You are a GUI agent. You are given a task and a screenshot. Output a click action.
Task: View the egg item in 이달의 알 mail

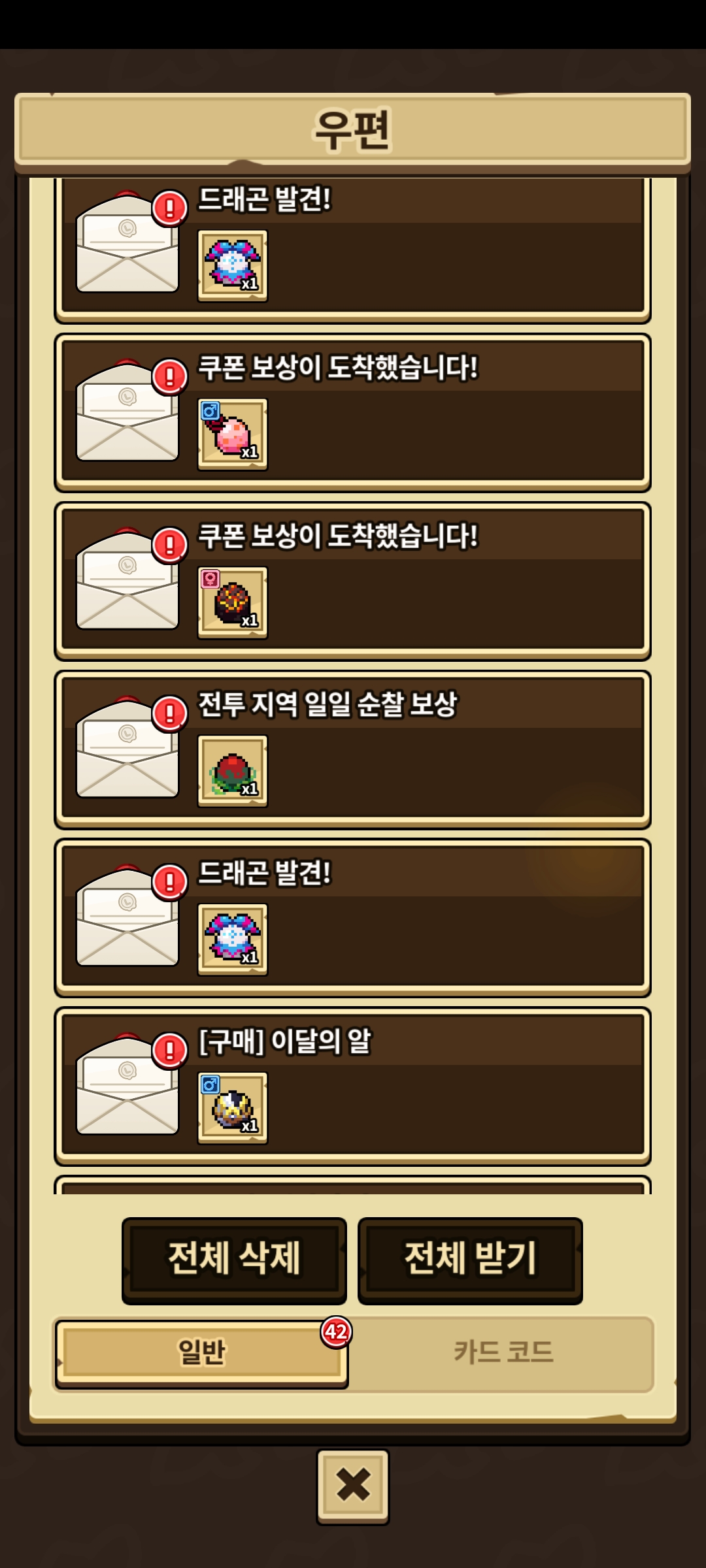[x=233, y=1108]
